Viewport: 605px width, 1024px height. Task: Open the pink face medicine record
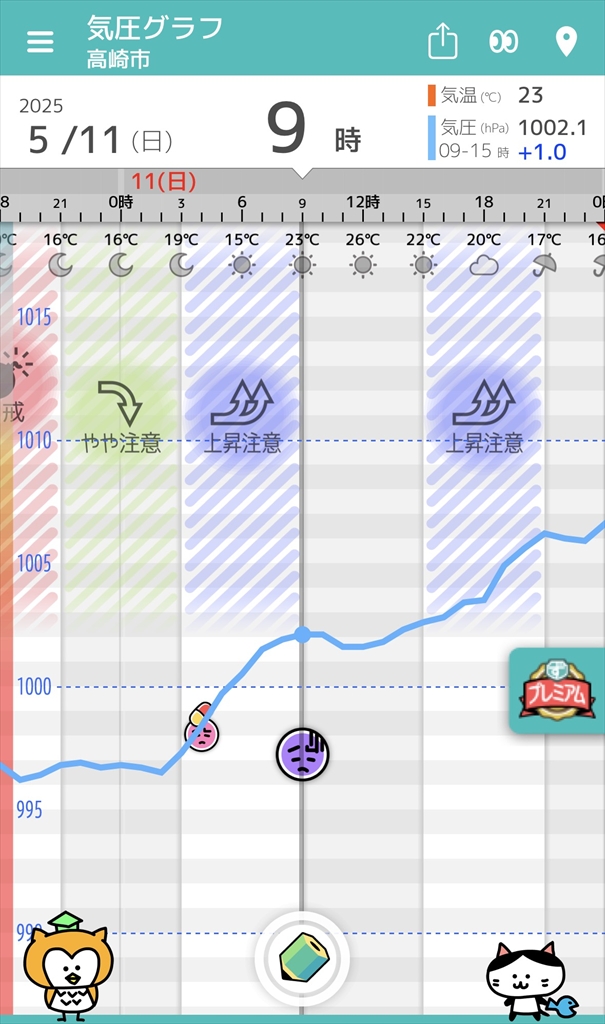coord(202,728)
